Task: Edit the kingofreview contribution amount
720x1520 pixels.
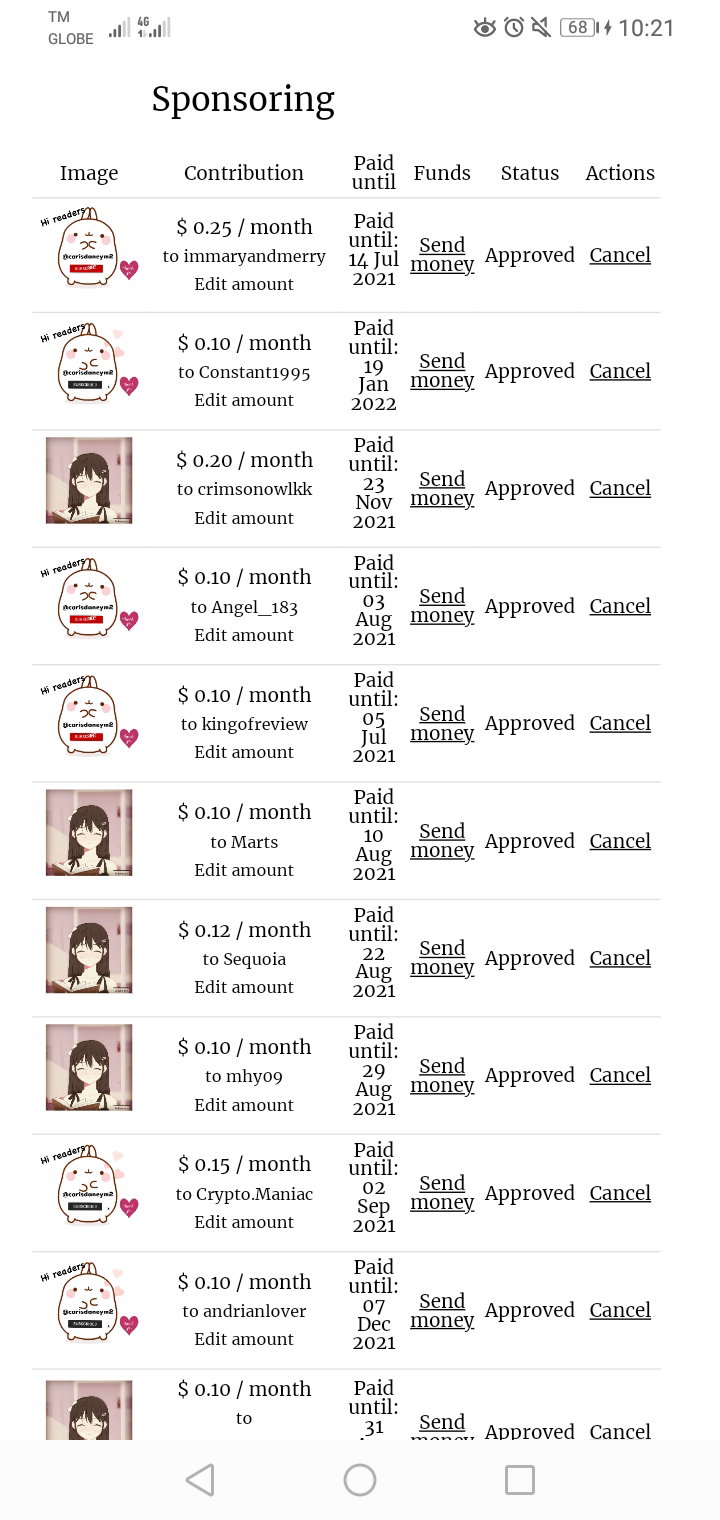Action: click(244, 752)
